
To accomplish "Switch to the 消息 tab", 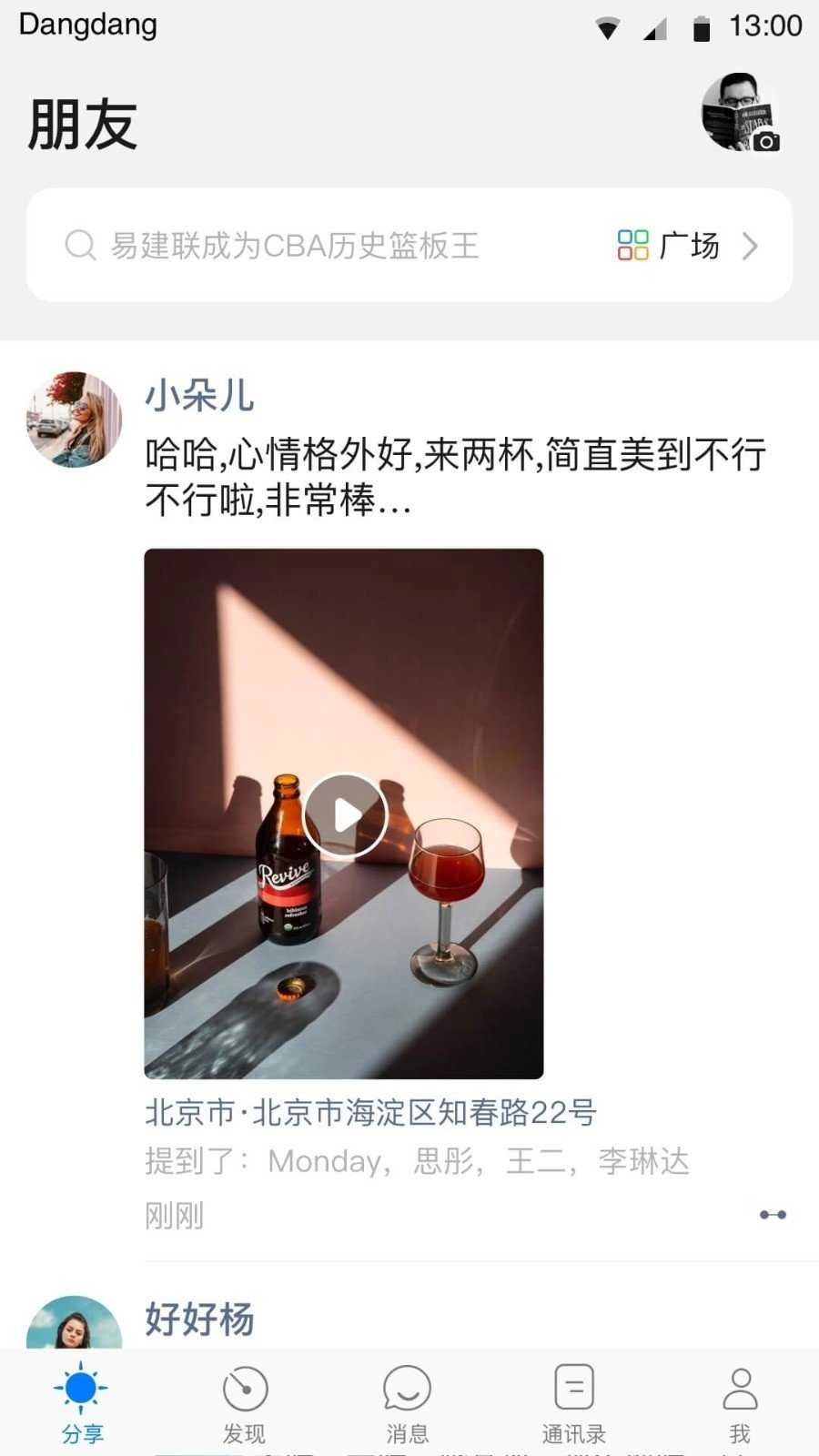I will [408, 1401].
